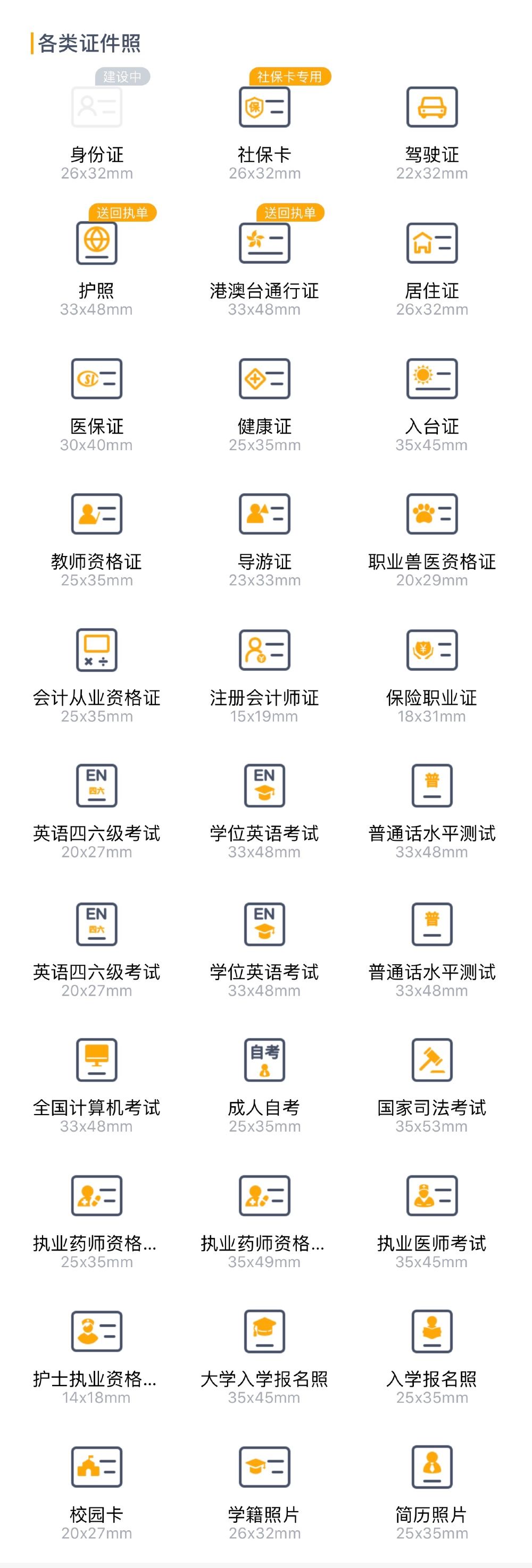Open the 入台证 35x45mm option

click(x=431, y=378)
